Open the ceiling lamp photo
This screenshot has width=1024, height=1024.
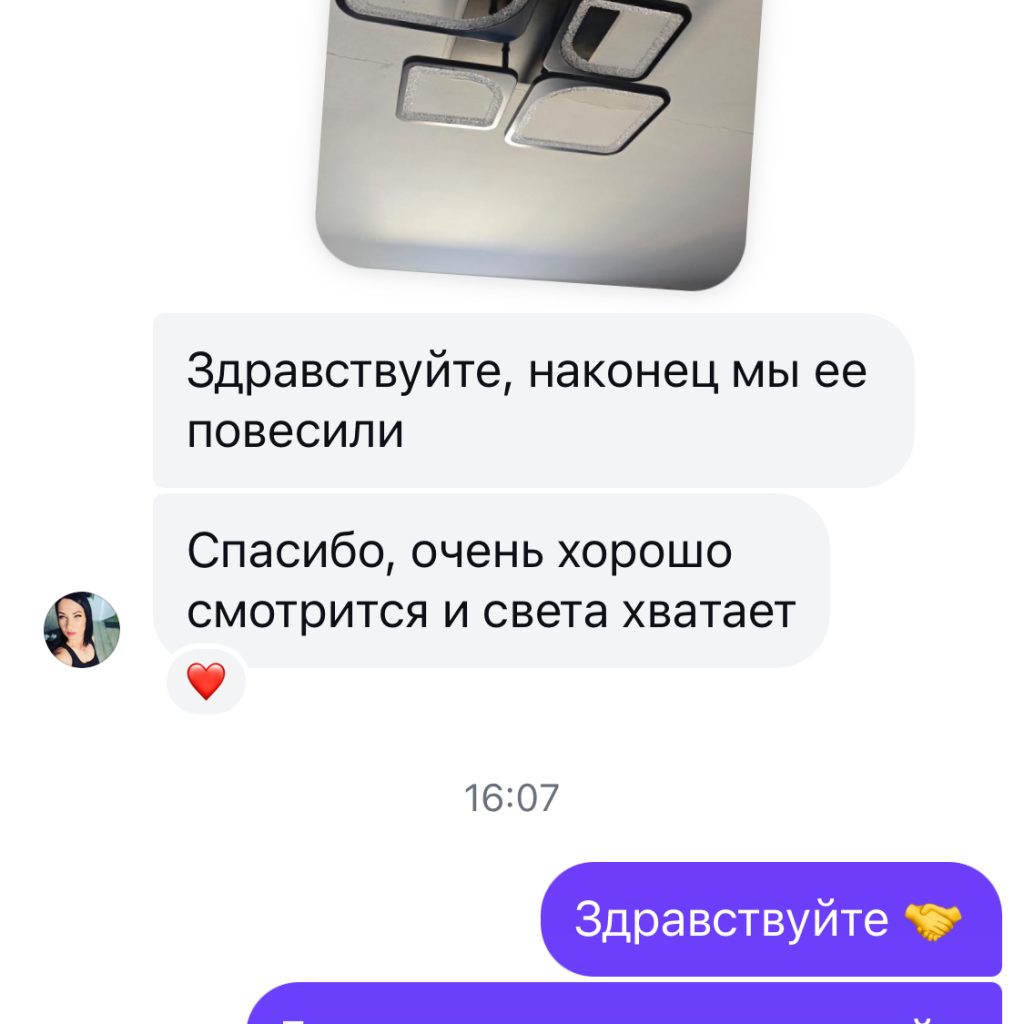(532, 140)
